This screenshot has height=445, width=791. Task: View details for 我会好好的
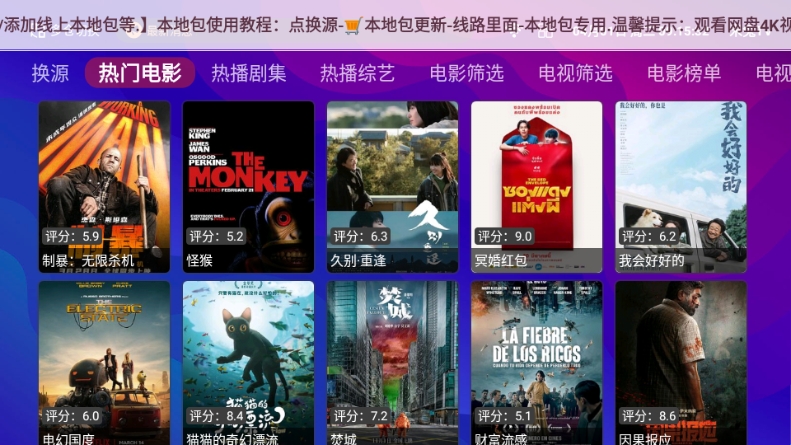[681, 186]
